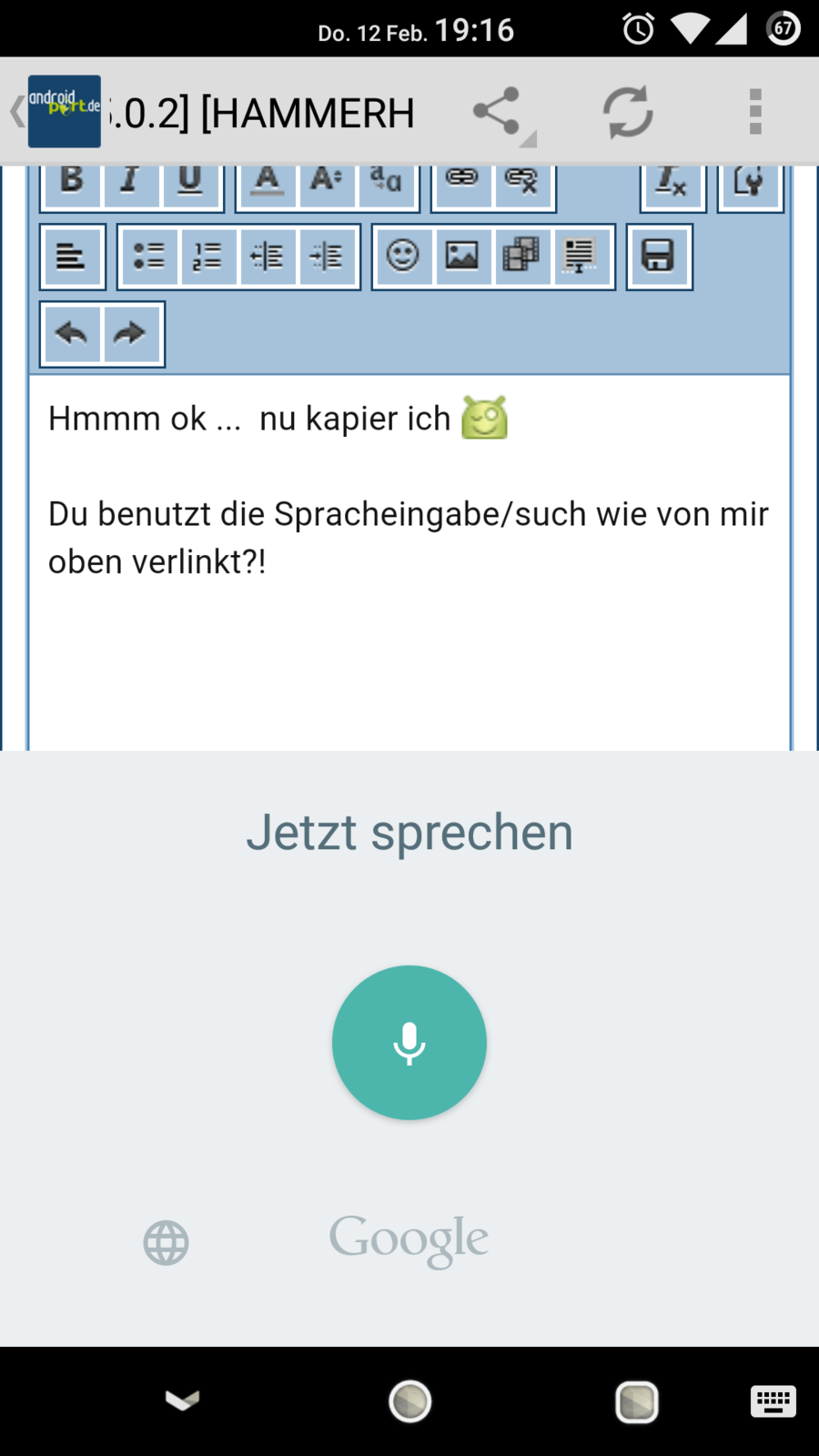Image resolution: width=819 pixels, height=1456 pixels.
Task: Insert a bulleted list
Action: click(x=149, y=257)
